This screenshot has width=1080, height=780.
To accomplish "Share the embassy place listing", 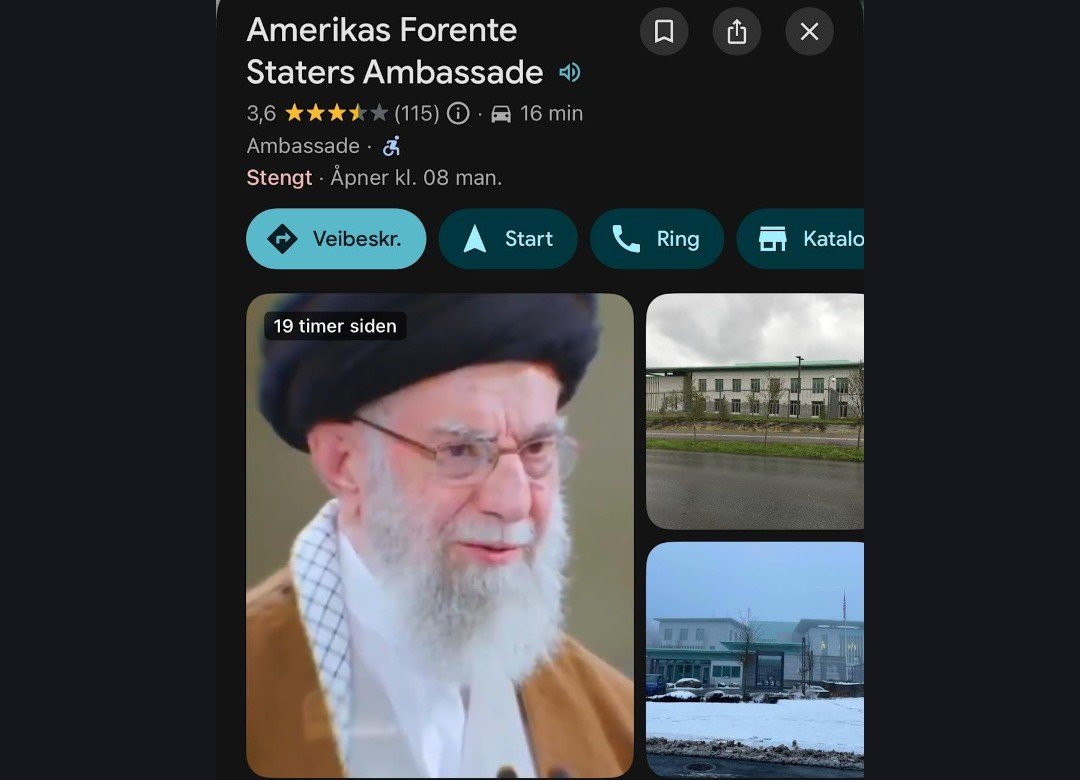I will 737,32.
